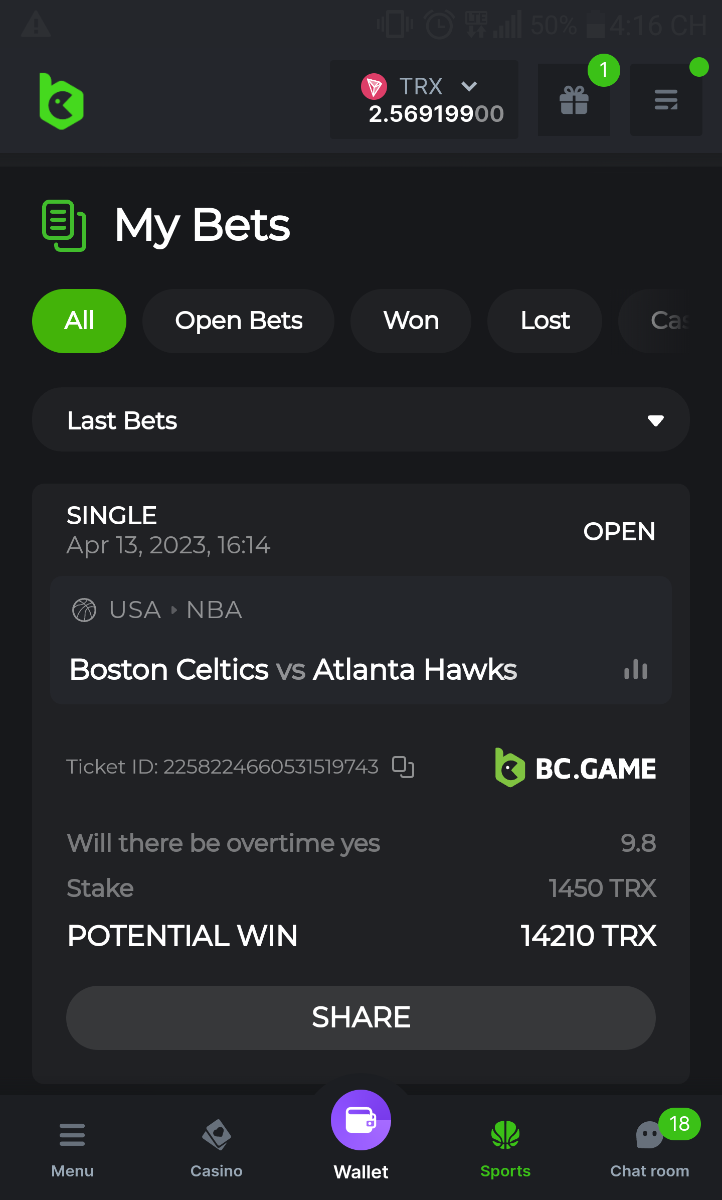Select the All bets filter
The width and height of the screenshot is (722, 1200).
pos(79,321)
